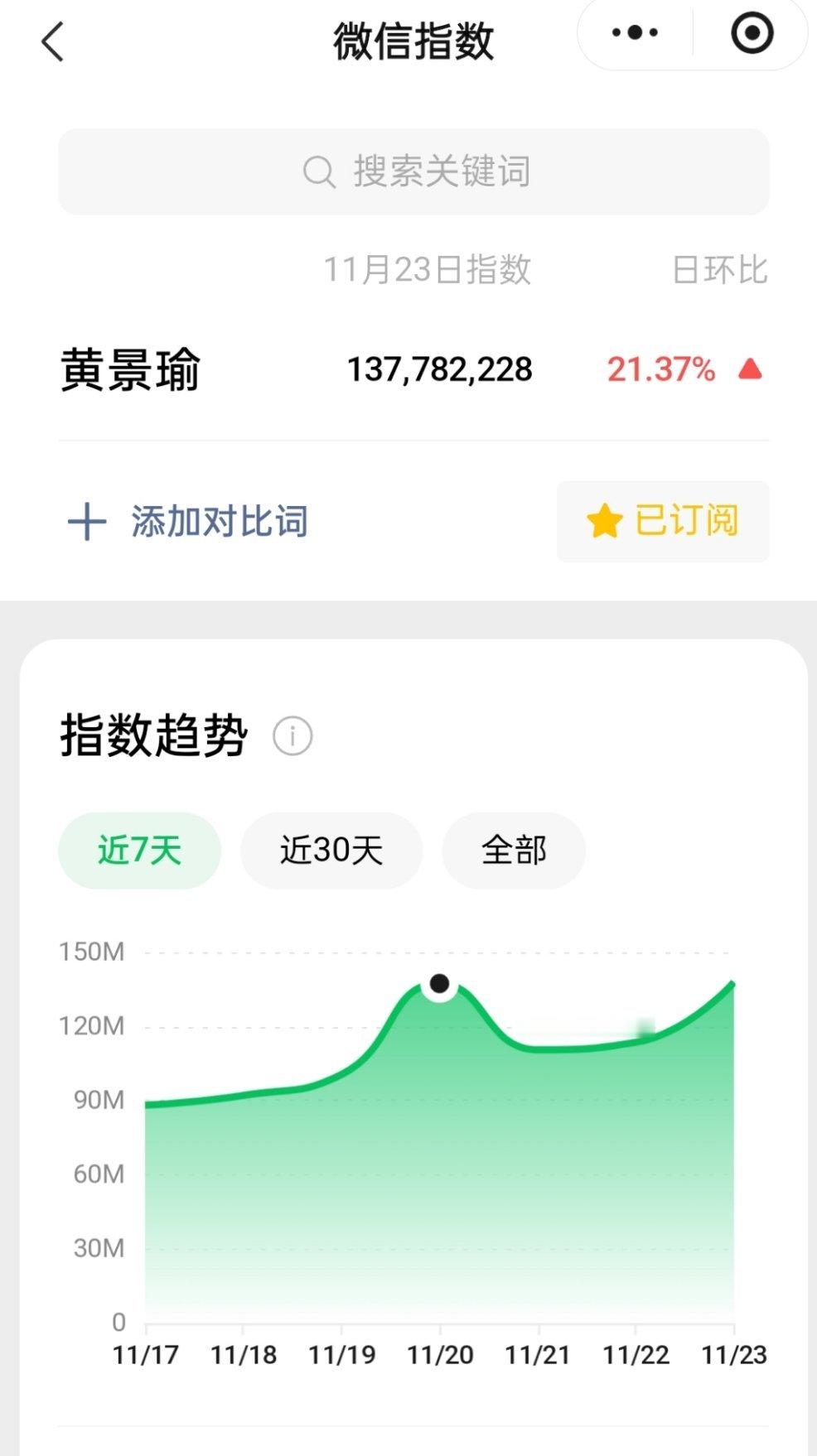Switch the trend range to 近30天

(x=331, y=851)
